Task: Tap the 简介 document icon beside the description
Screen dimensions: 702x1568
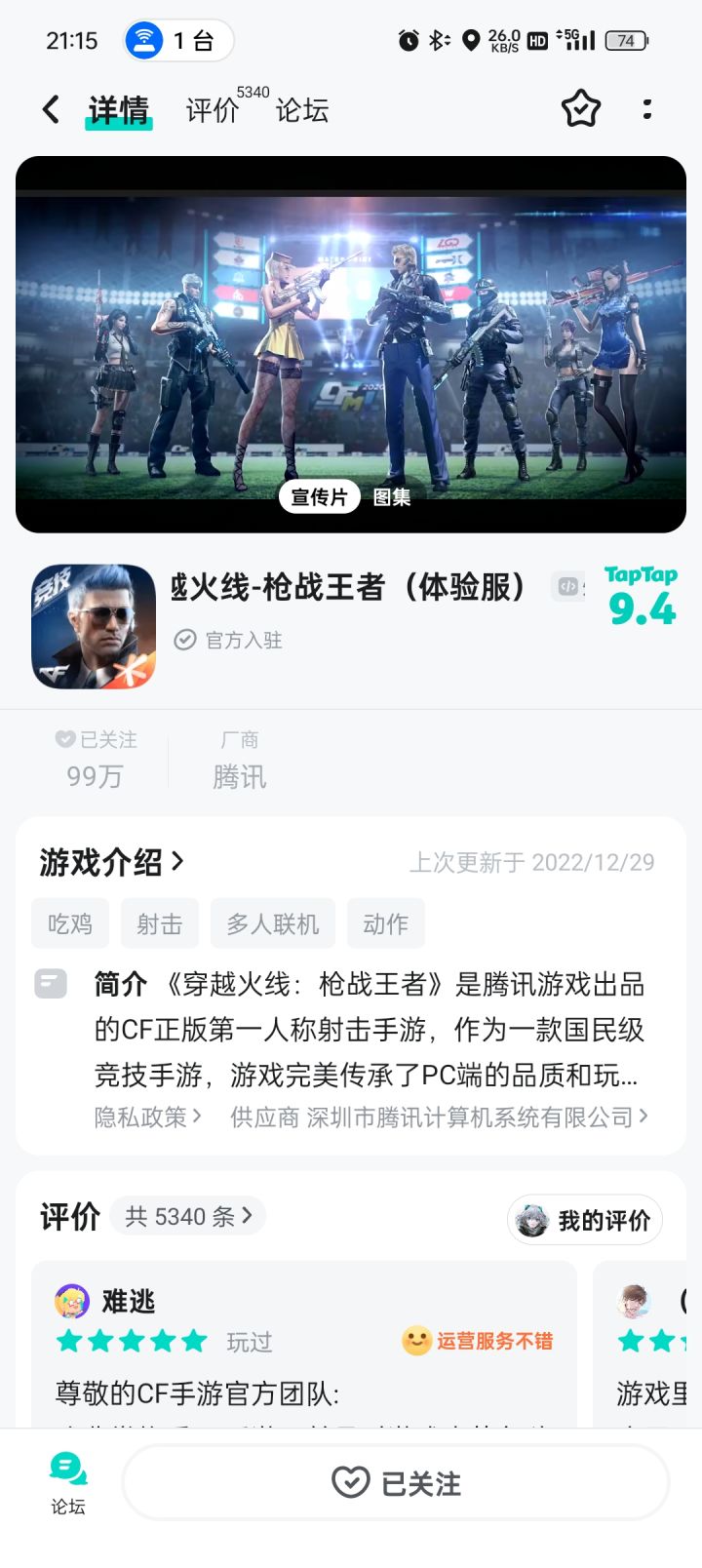Action: pos(50,983)
